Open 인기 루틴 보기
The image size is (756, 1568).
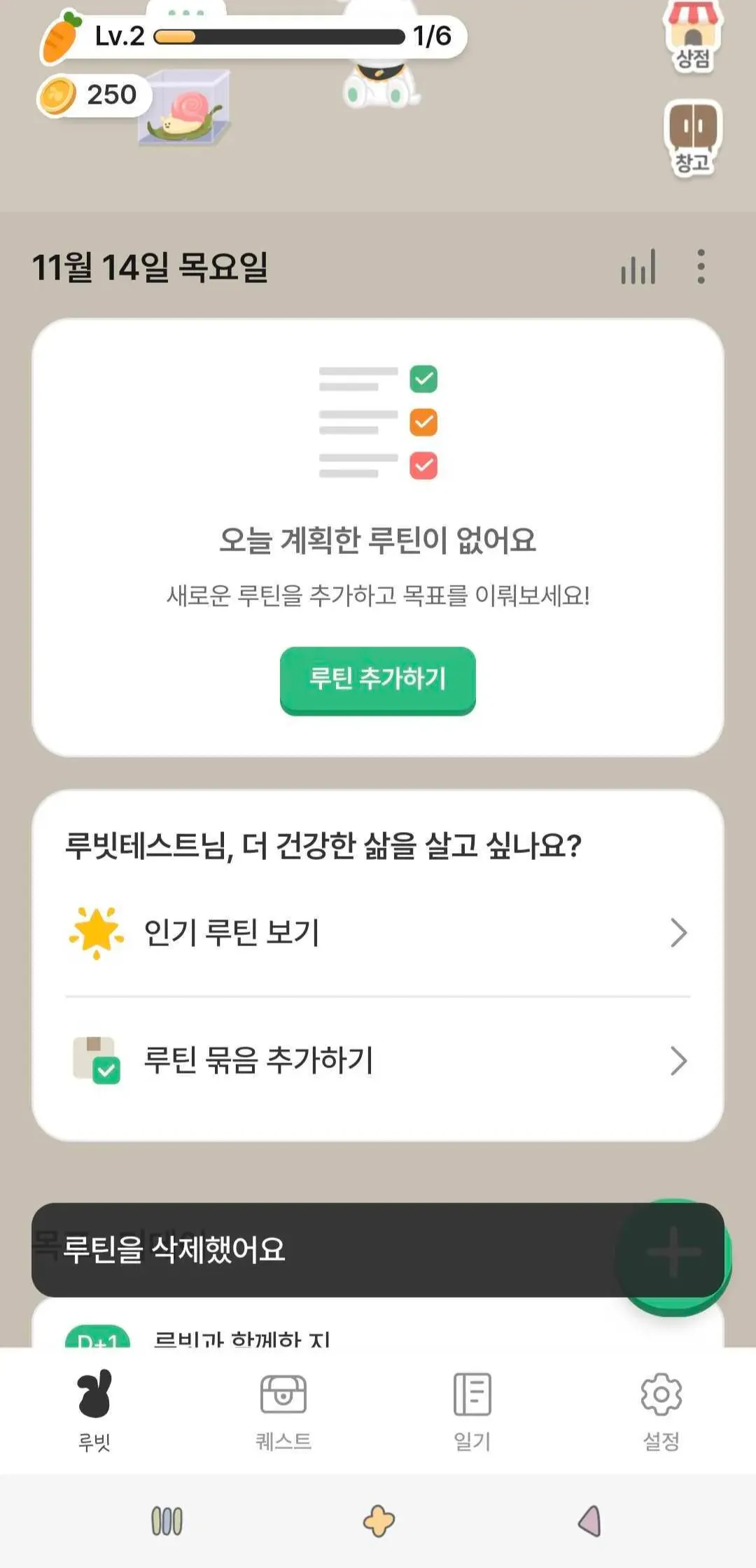377,933
